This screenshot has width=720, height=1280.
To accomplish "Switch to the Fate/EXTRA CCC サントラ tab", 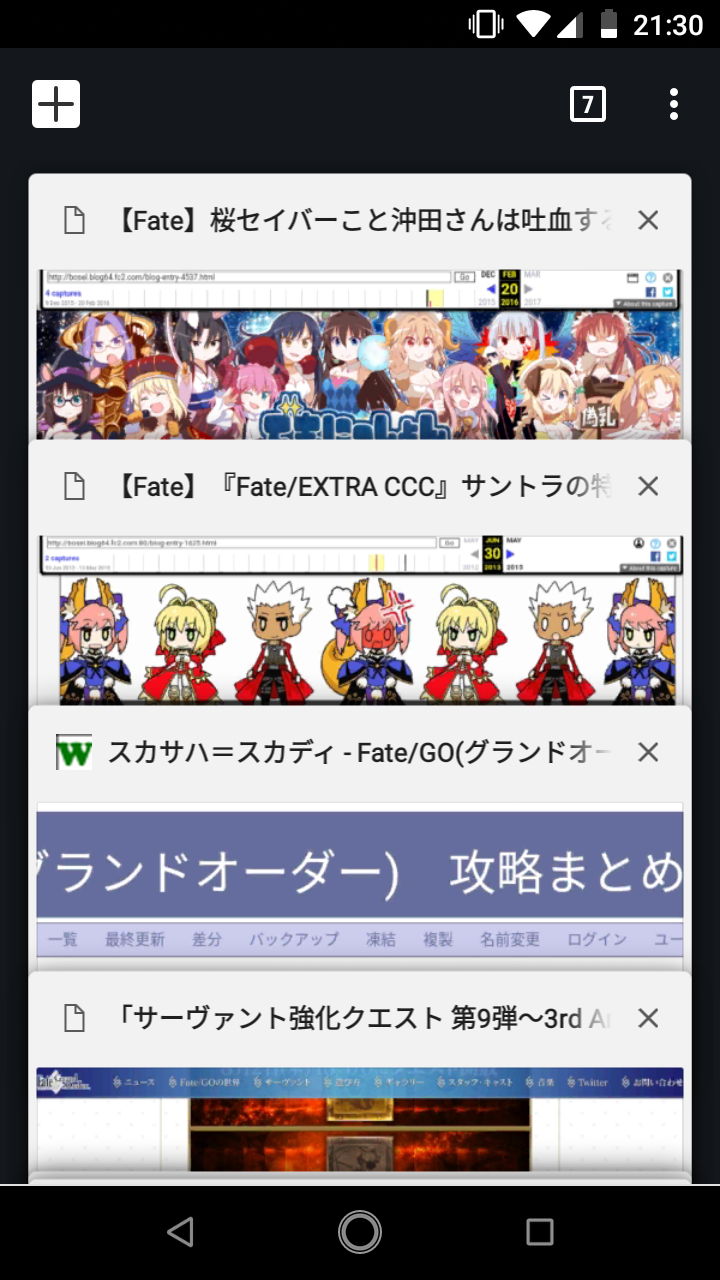I will (x=359, y=574).
